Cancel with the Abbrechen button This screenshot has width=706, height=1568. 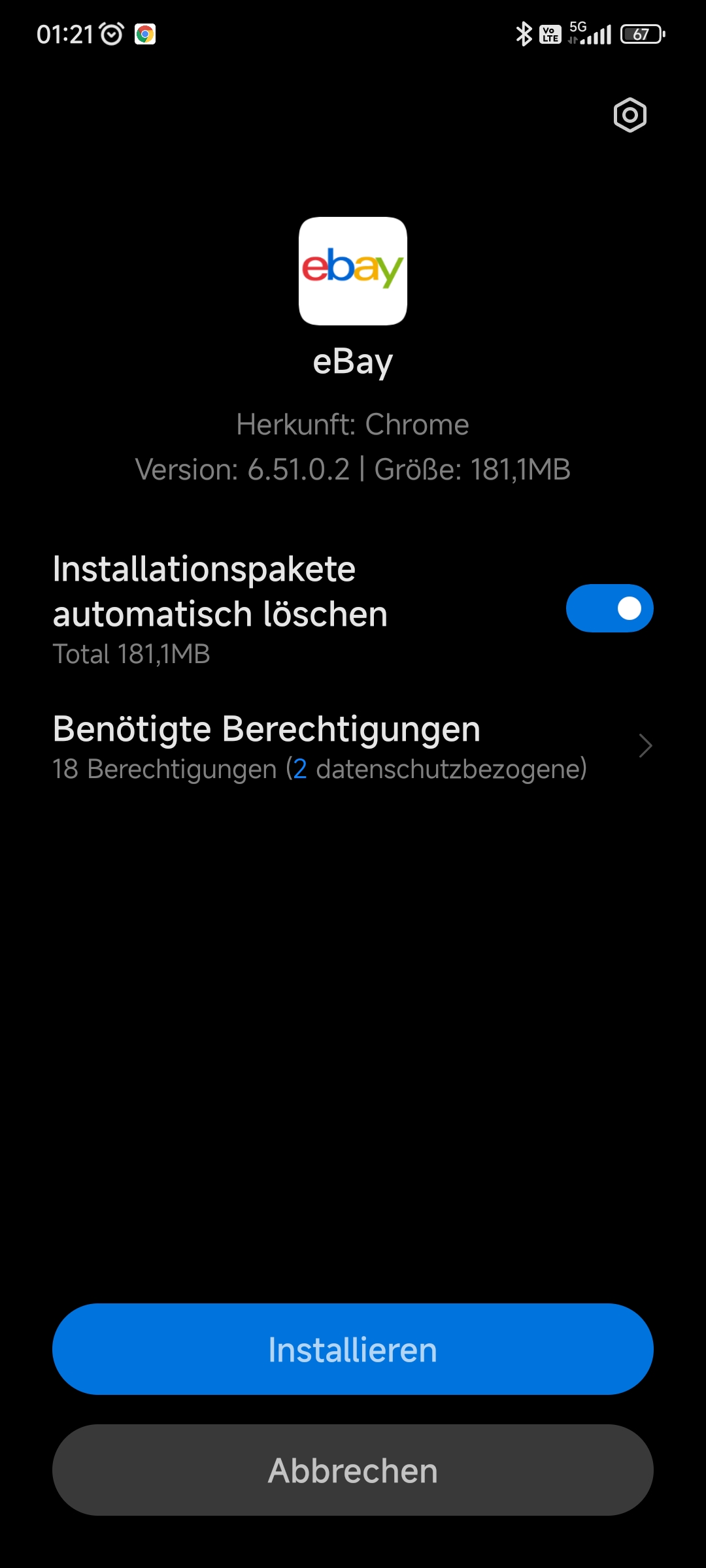click(353, 1470)
